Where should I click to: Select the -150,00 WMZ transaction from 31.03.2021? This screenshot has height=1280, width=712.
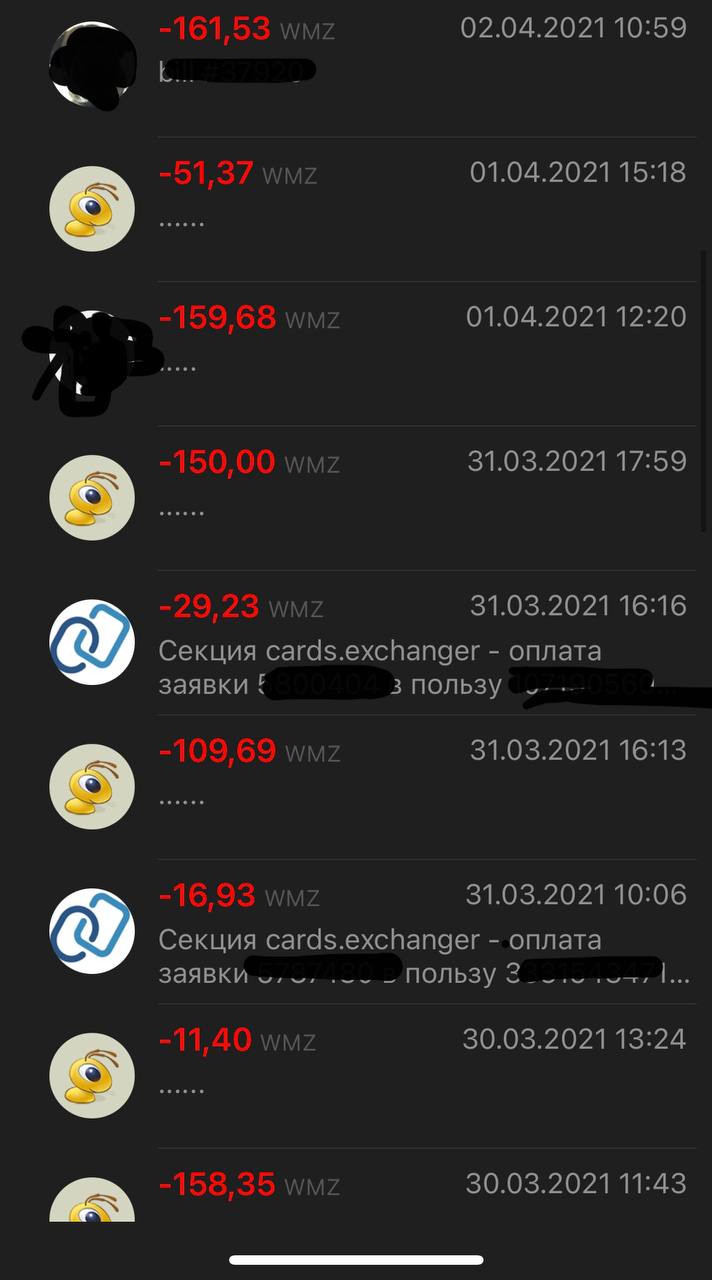point(356,498)
